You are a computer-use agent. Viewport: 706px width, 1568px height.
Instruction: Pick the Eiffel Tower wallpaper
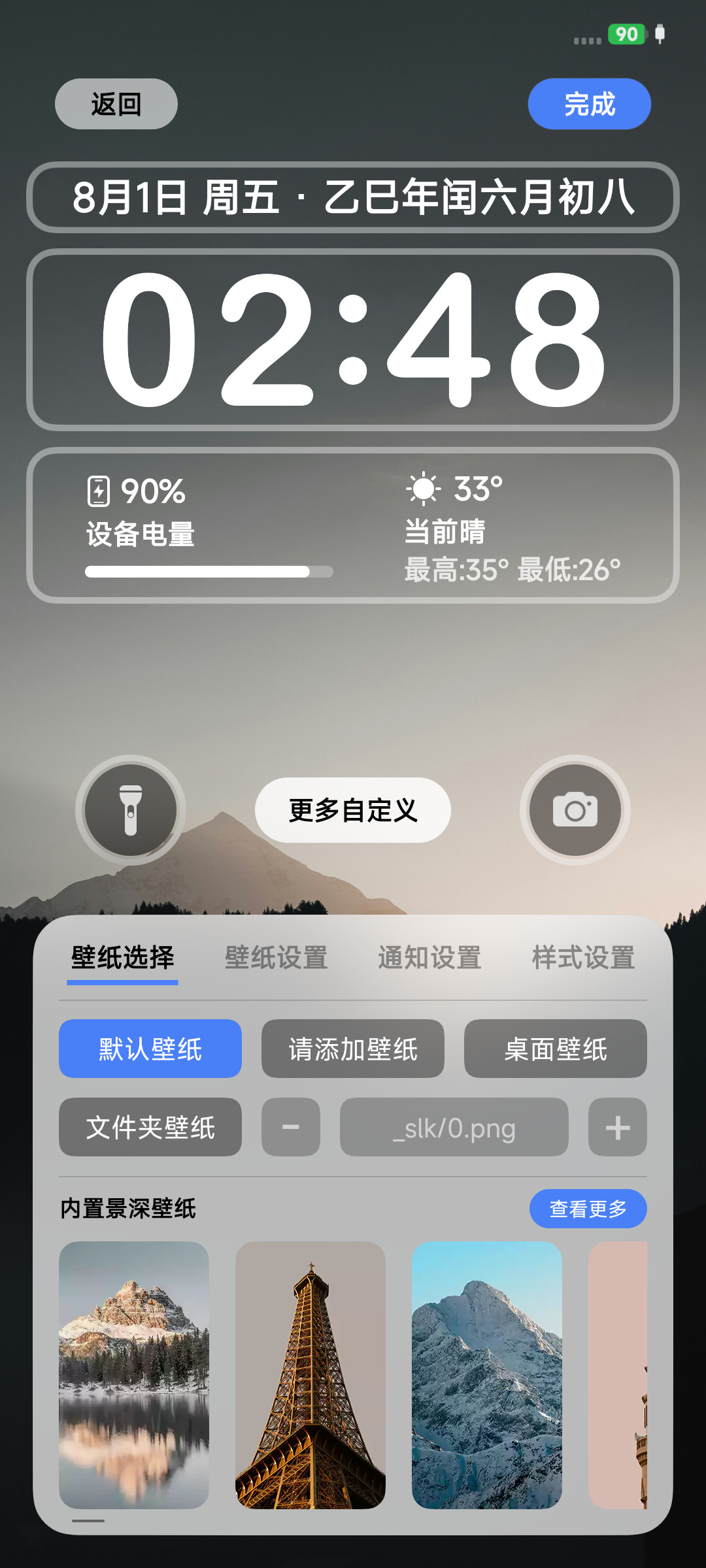[311, 1375]
